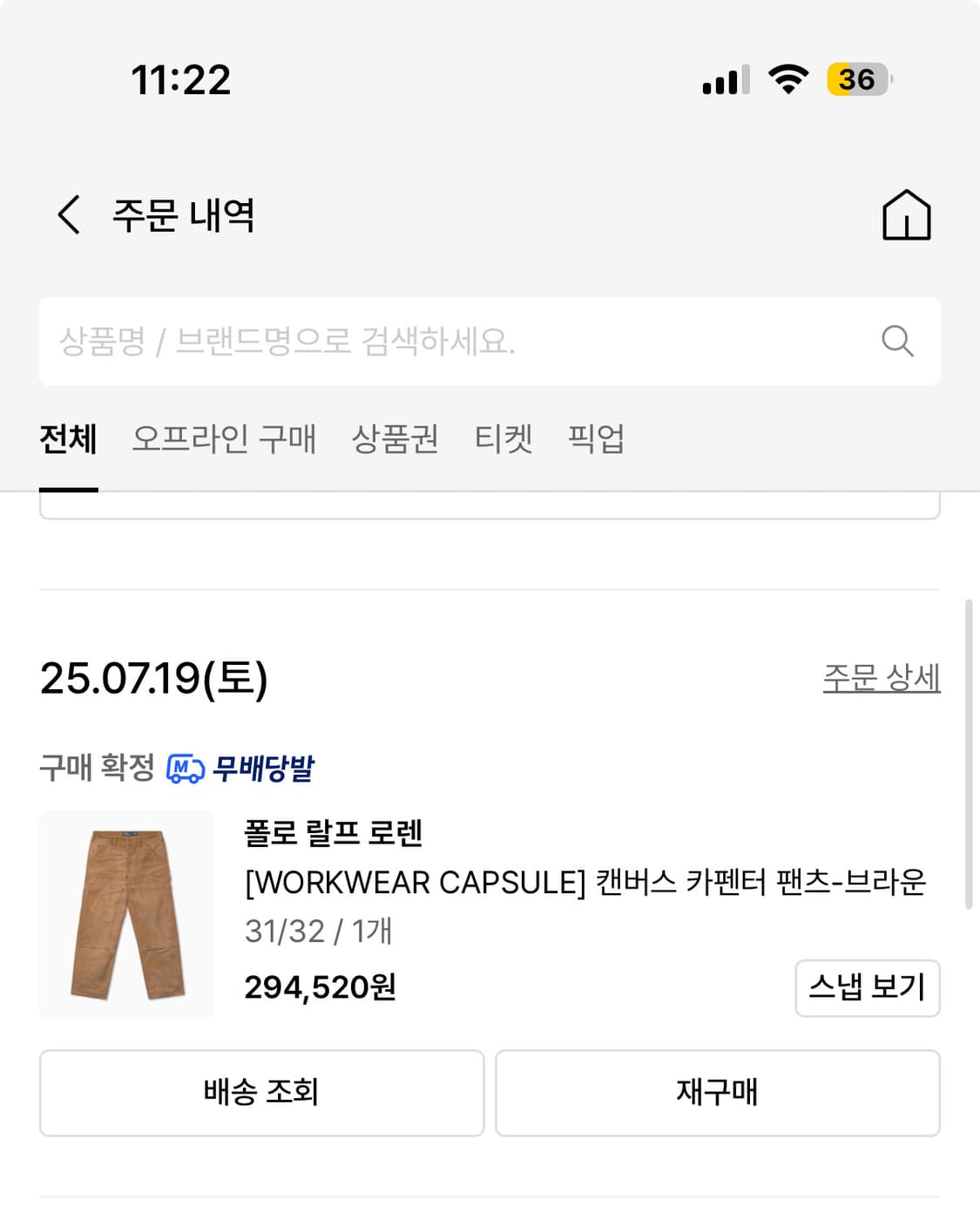Select the 티켓 tab
The width and height of the screenshot is (980, 1220).
pos(504,441)
